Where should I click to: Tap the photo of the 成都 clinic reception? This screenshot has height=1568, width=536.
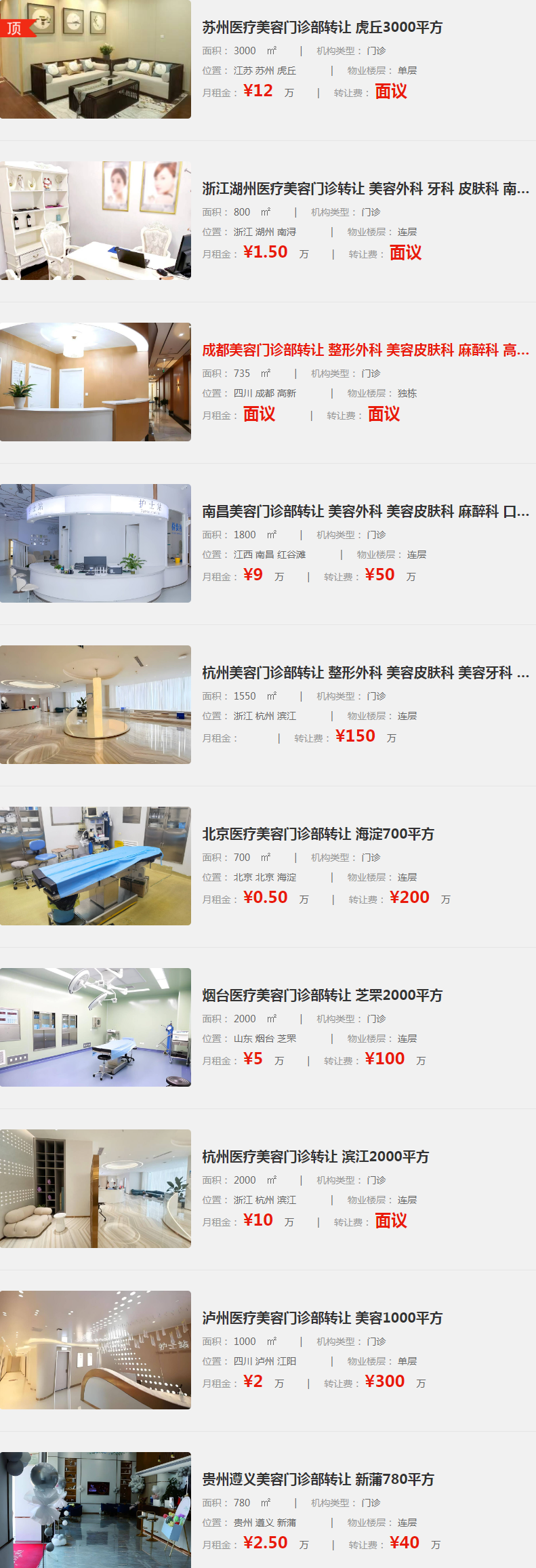point(96,382)
